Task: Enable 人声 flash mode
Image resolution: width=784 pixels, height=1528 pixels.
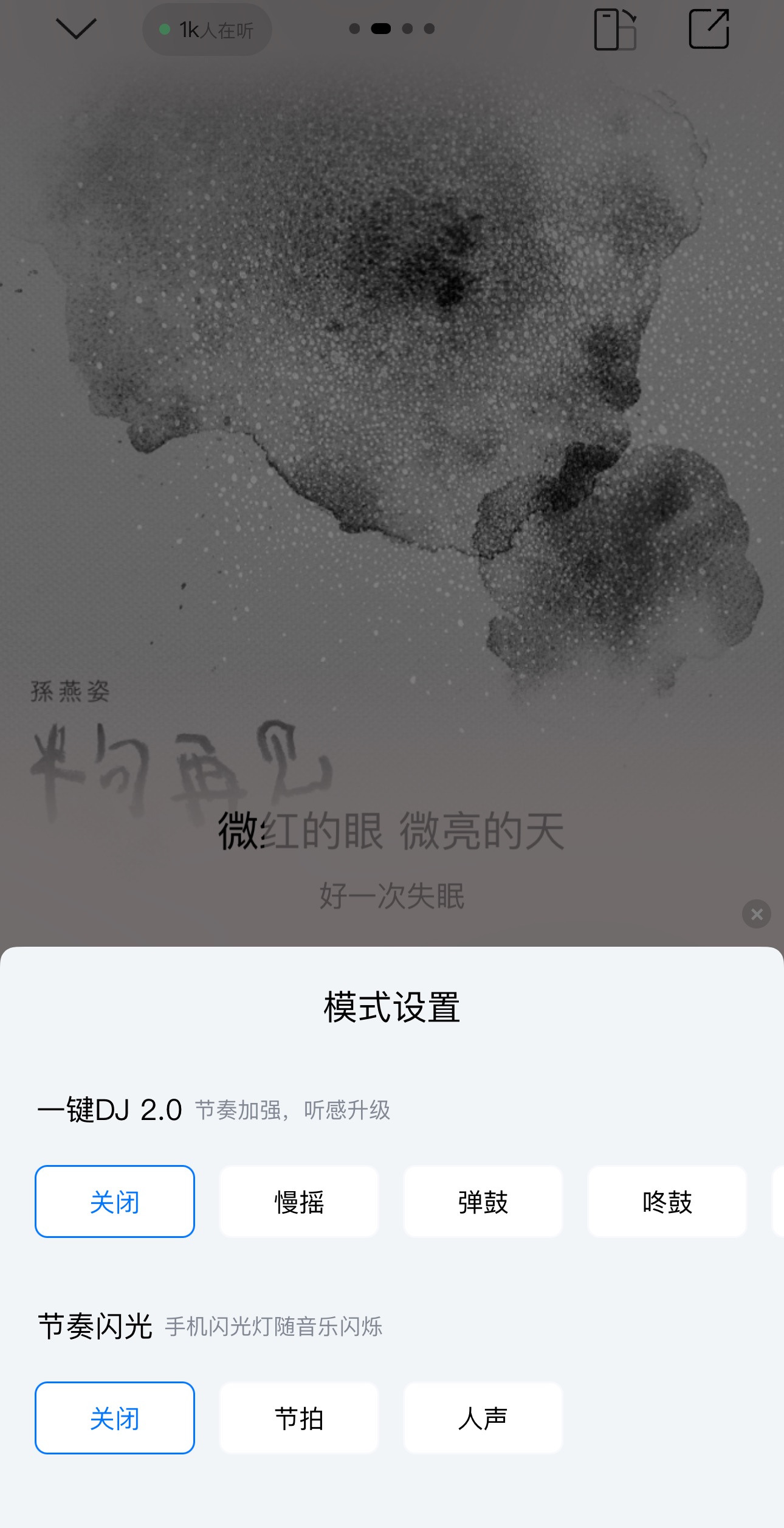Action: 483,1418
